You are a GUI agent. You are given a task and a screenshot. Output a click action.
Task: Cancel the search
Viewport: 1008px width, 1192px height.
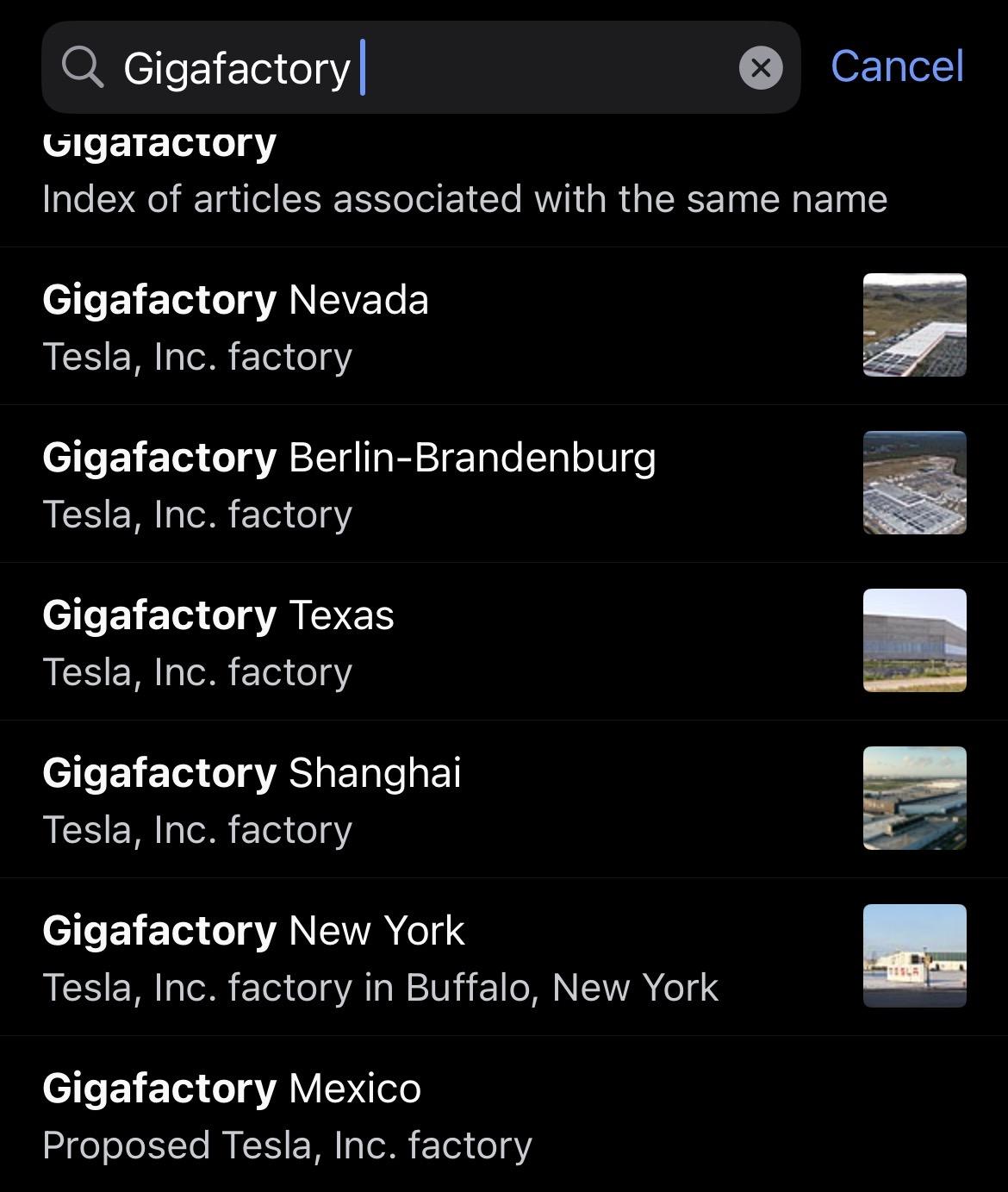(897, 66)
